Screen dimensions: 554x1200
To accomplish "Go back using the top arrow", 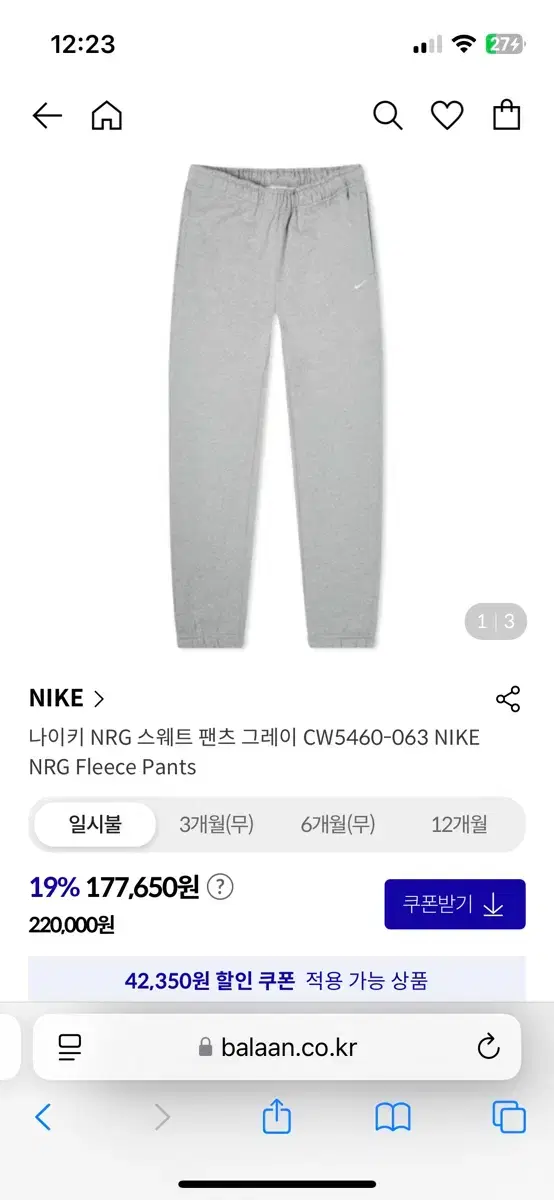I will point(47,116).
